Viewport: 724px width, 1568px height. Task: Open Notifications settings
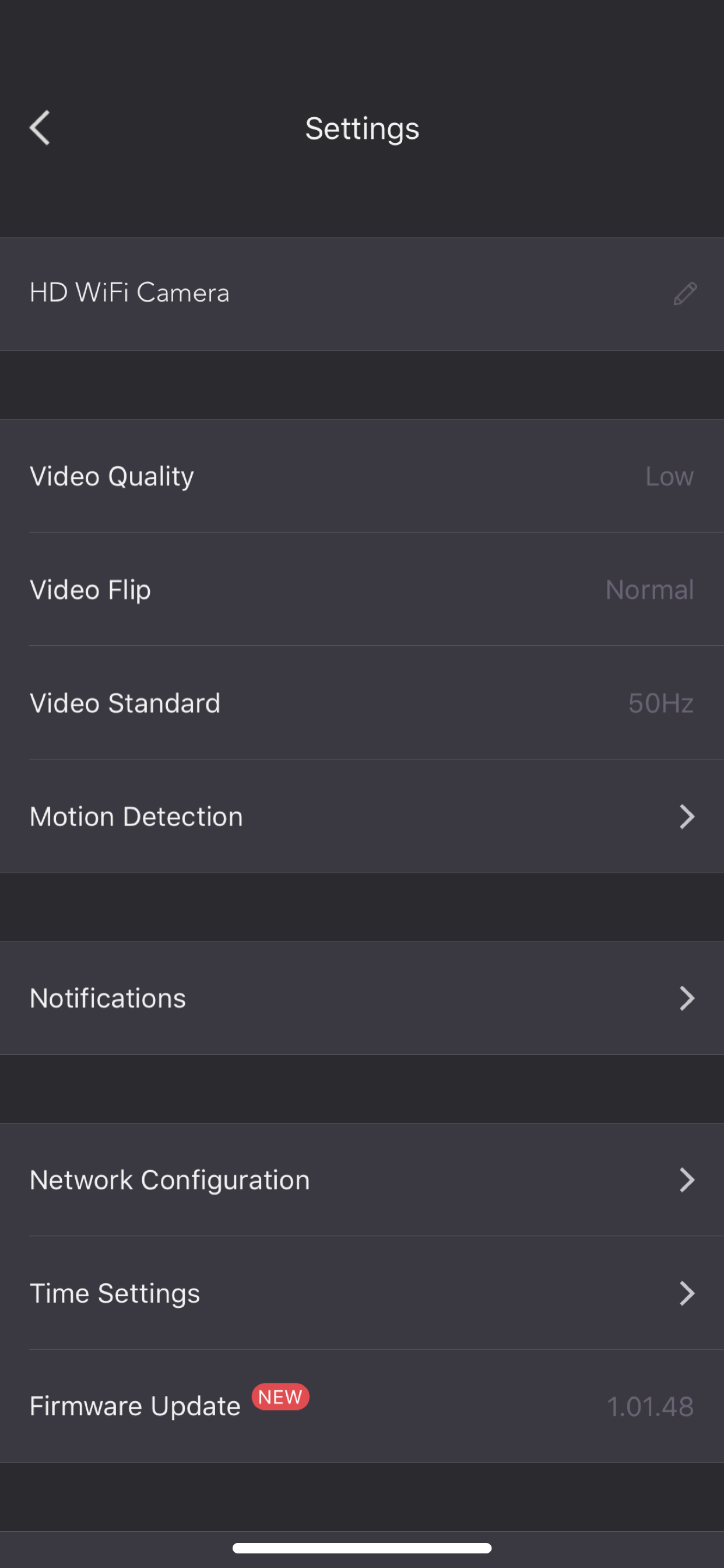[362, 998]
